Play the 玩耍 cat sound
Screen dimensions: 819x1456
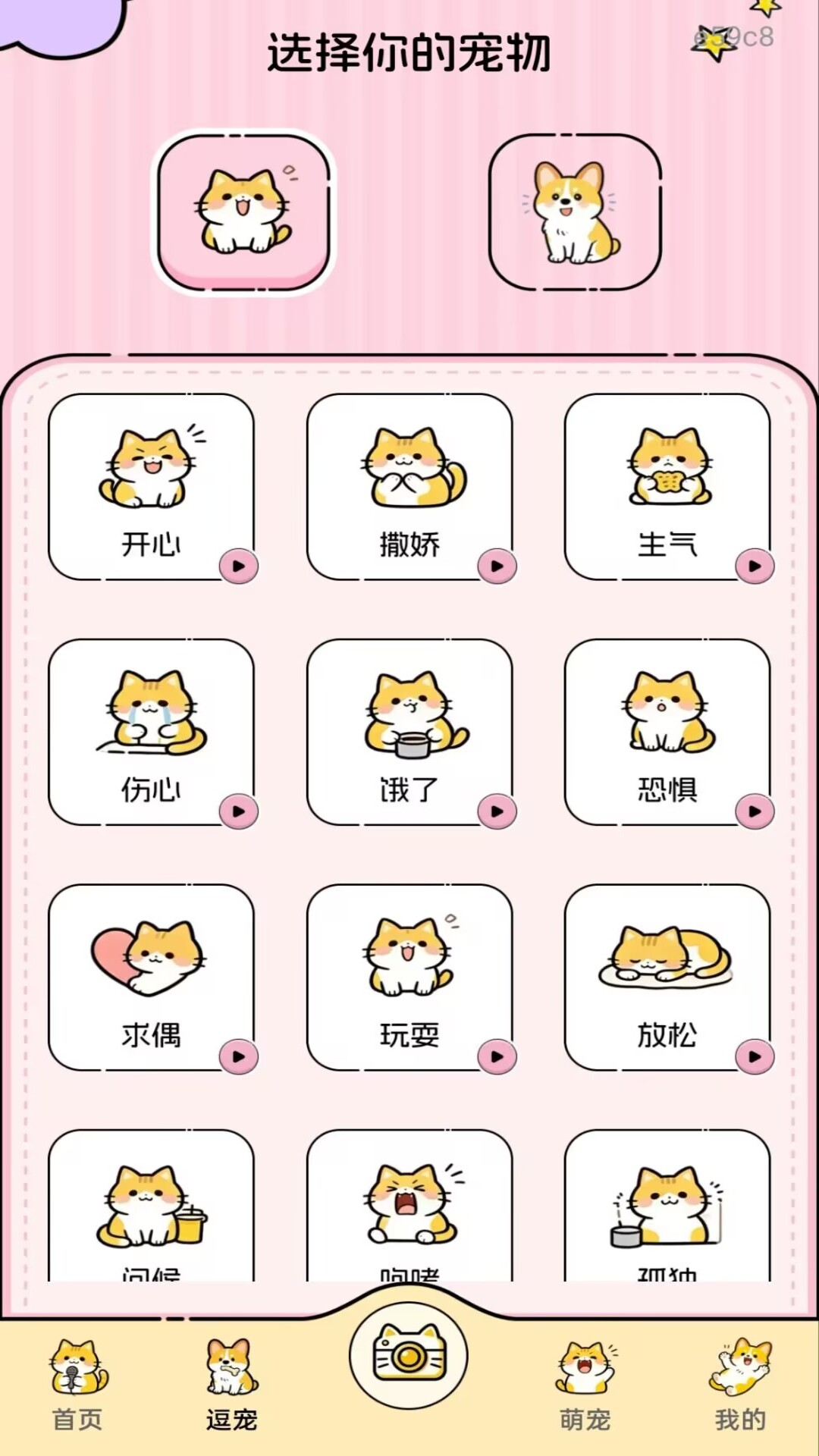pos(497,1056)
